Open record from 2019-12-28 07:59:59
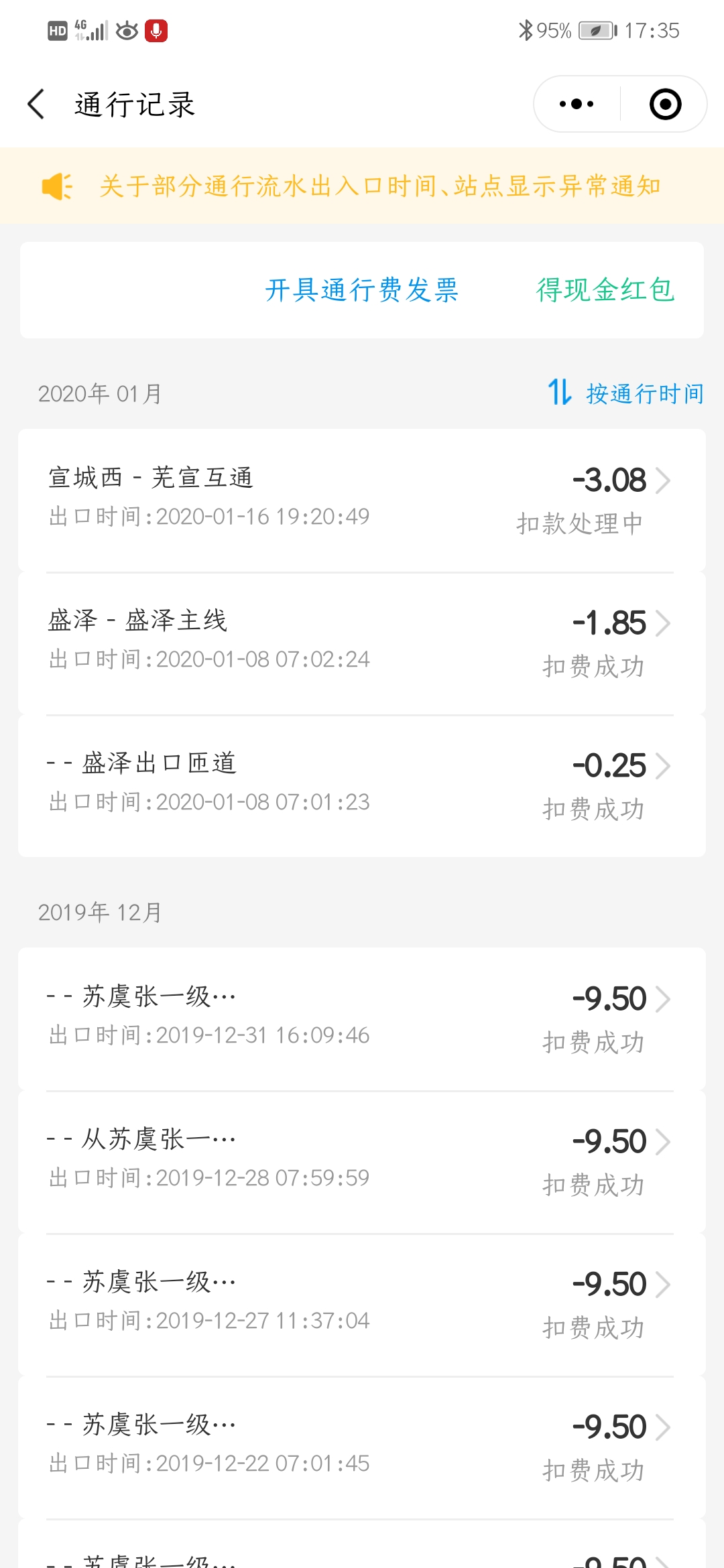The width and height of the screenshot is (724, 1568). point(362,1162)
